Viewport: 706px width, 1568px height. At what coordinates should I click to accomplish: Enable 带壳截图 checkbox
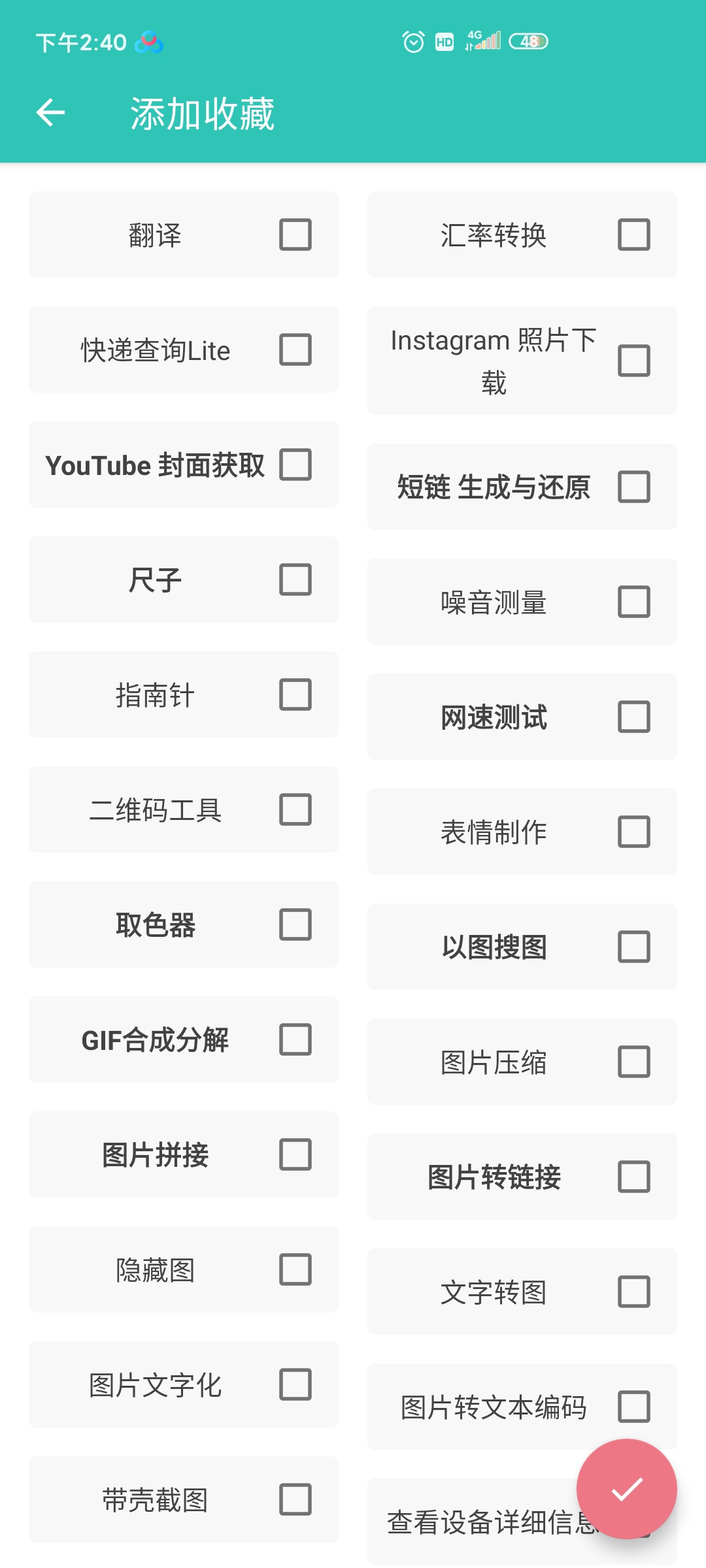click(x=295, y=1501)
